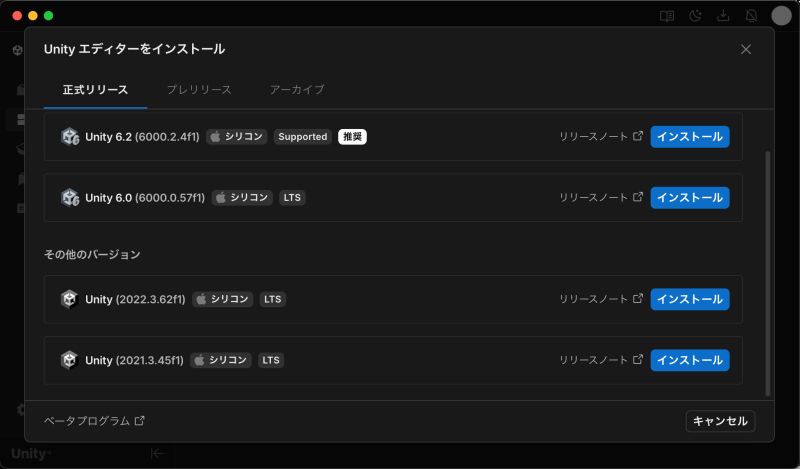Toggle the dark mode moon icon
Image resolution: width=800 pixels, height=469 pixels.
coord(695,16)
